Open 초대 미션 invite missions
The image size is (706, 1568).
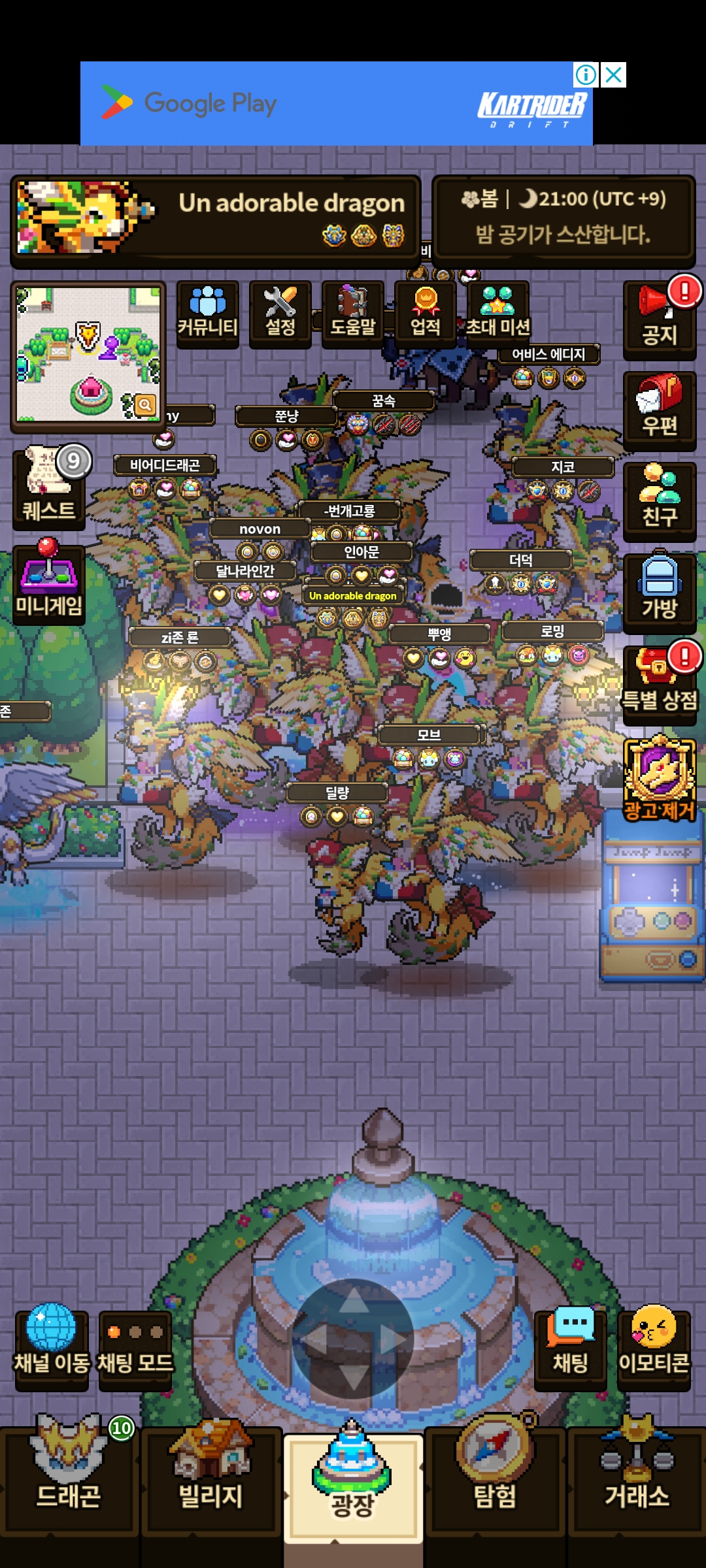pyautogui.click(x=498, y=314)
